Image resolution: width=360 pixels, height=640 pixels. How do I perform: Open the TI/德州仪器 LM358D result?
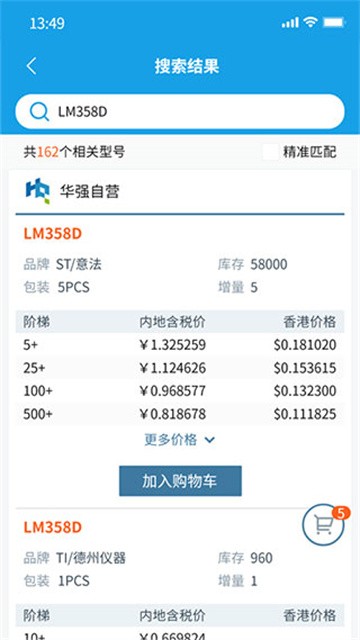click(x=53, y=527)
